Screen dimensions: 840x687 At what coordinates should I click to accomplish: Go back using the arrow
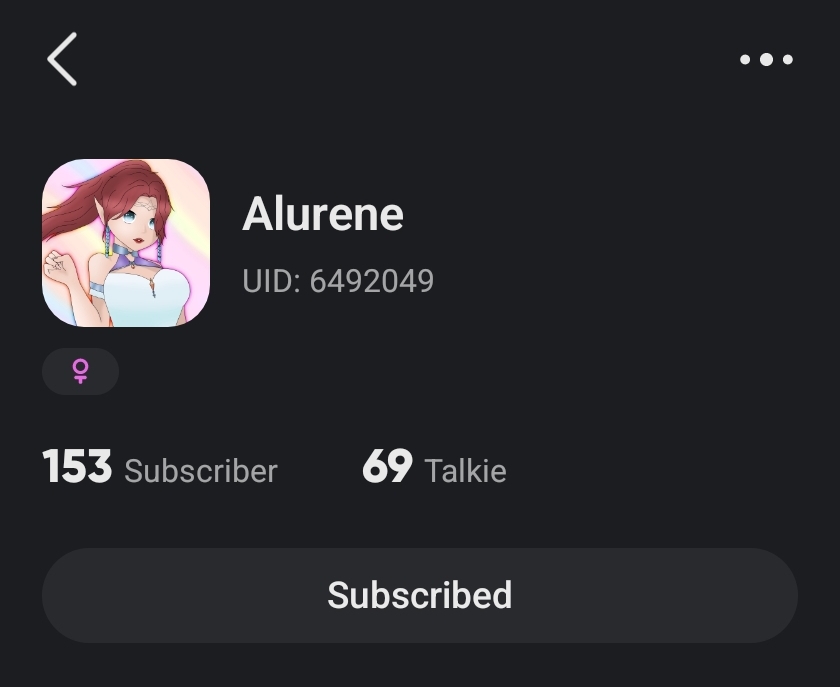pos(62,59)
